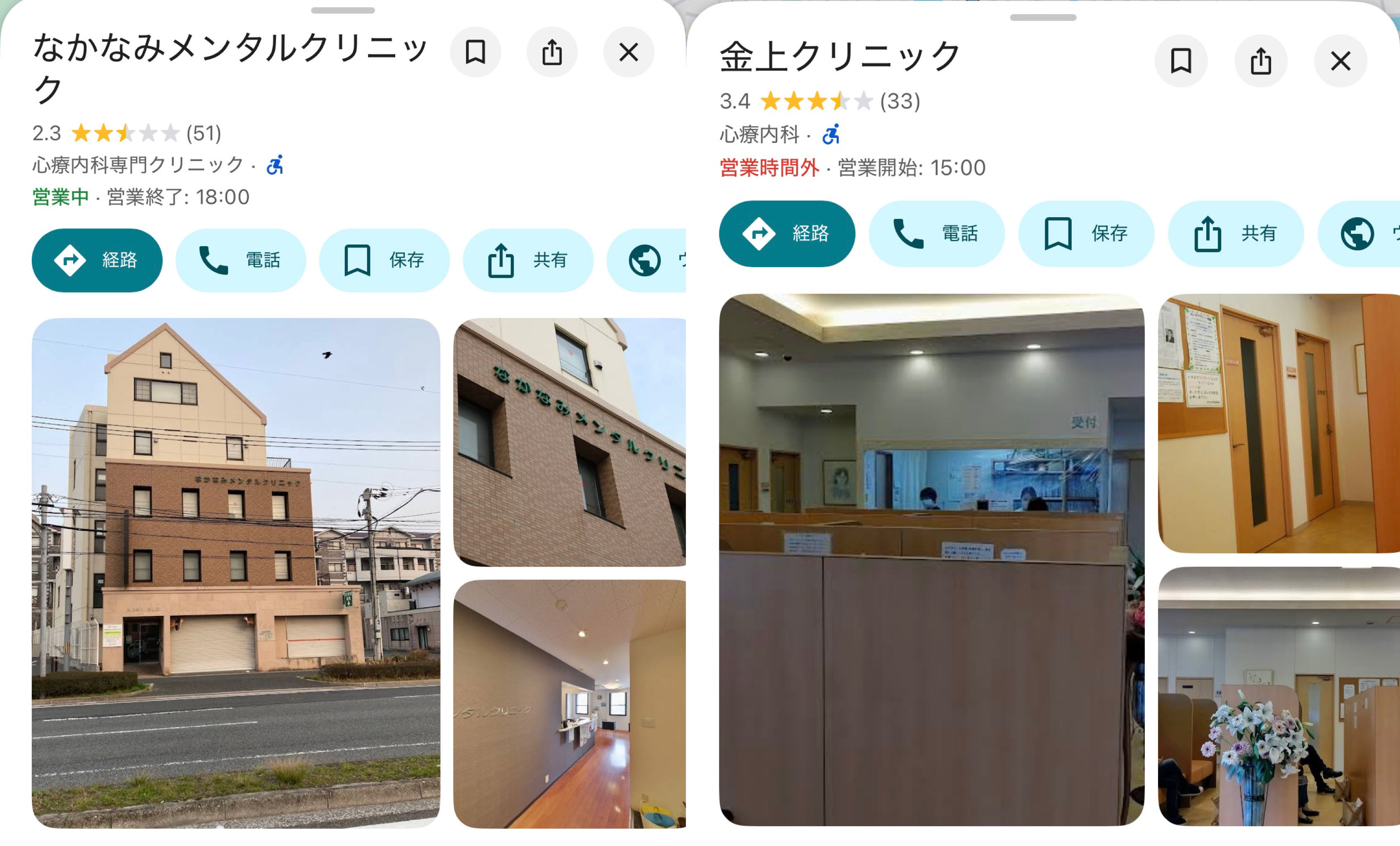Close the 金上クリニック panel

click(1341, 61)
